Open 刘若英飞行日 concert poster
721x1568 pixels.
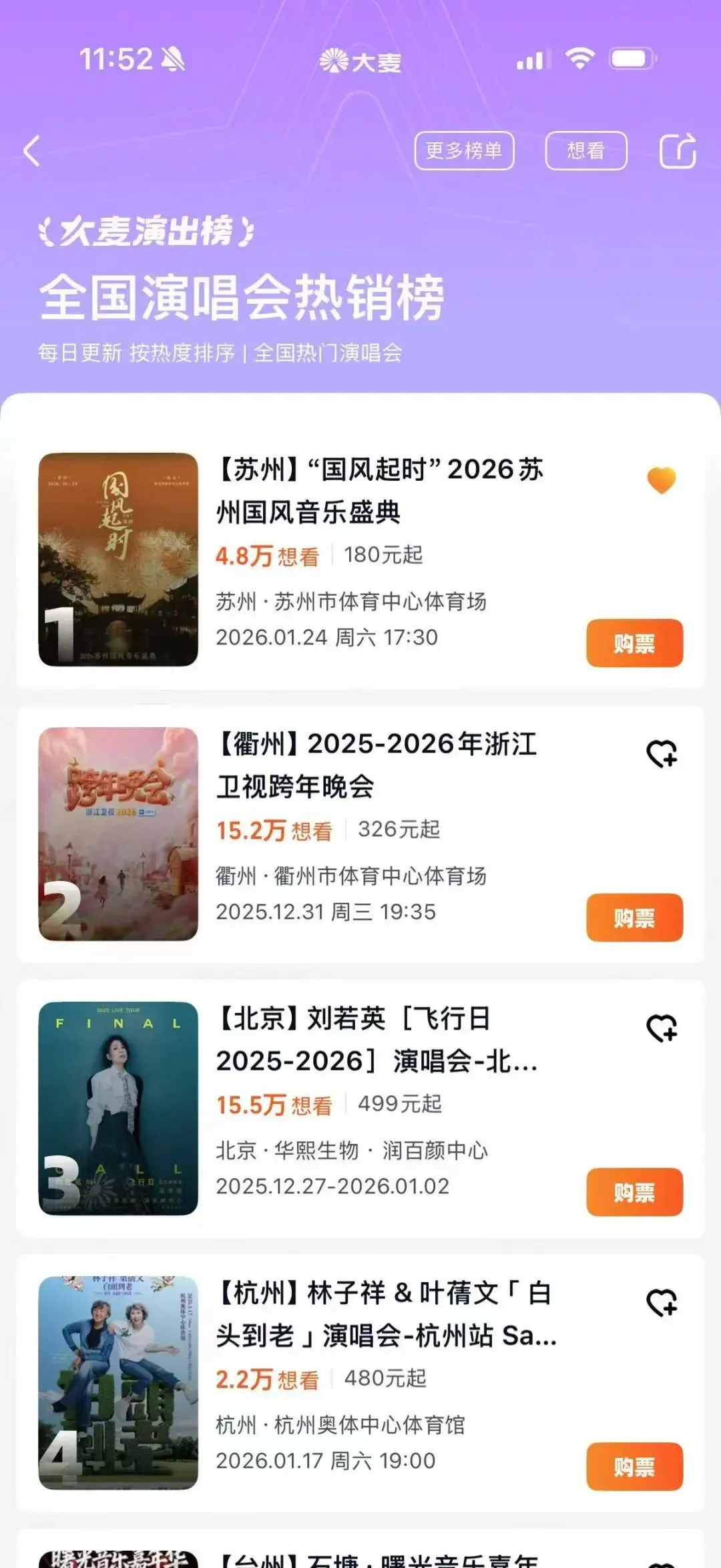pos(118,1108)
